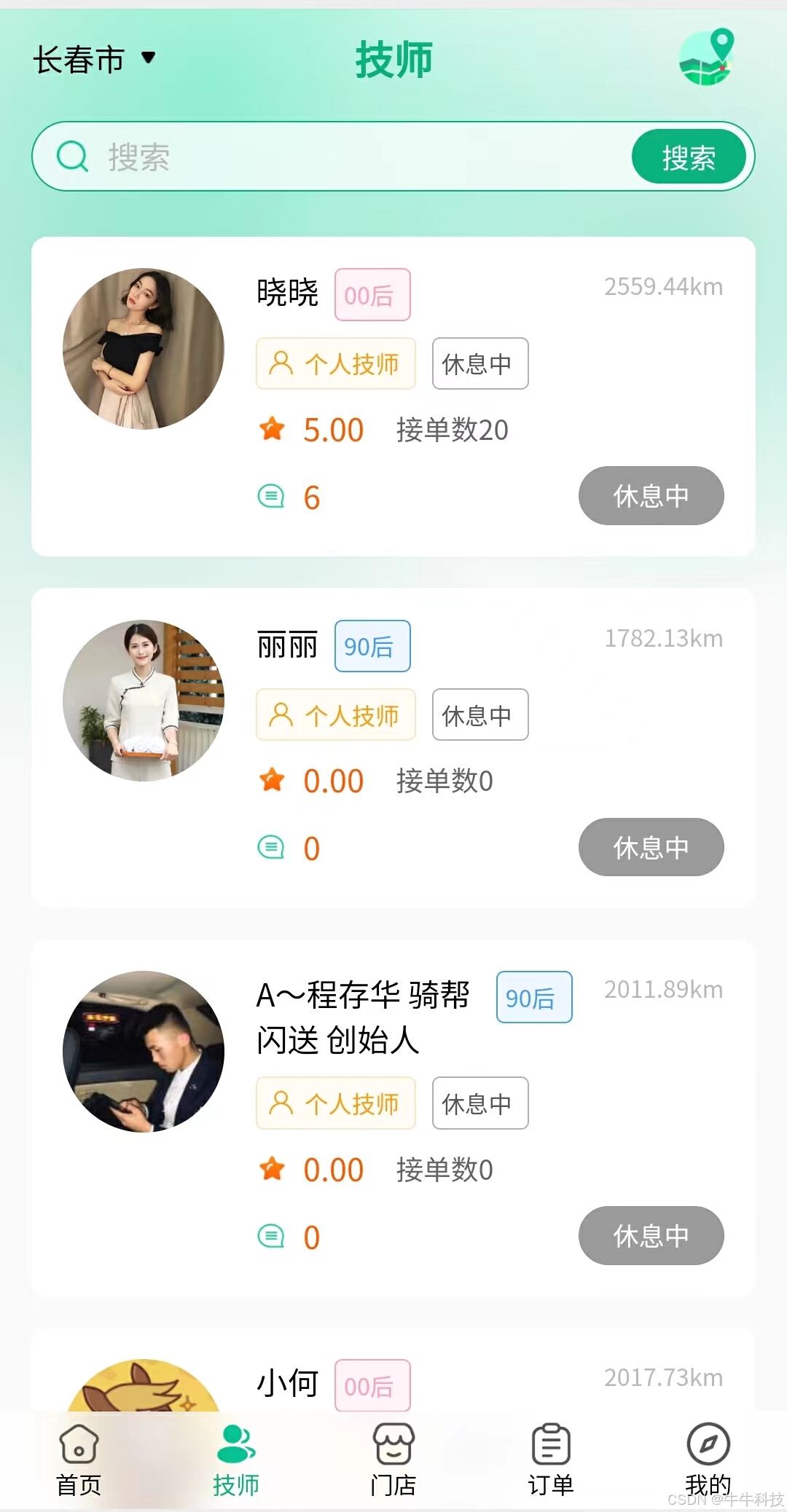Click the magnifier icon in the search bar
The height and width of the screenshot is (1512, 787).
coord(73,156)
